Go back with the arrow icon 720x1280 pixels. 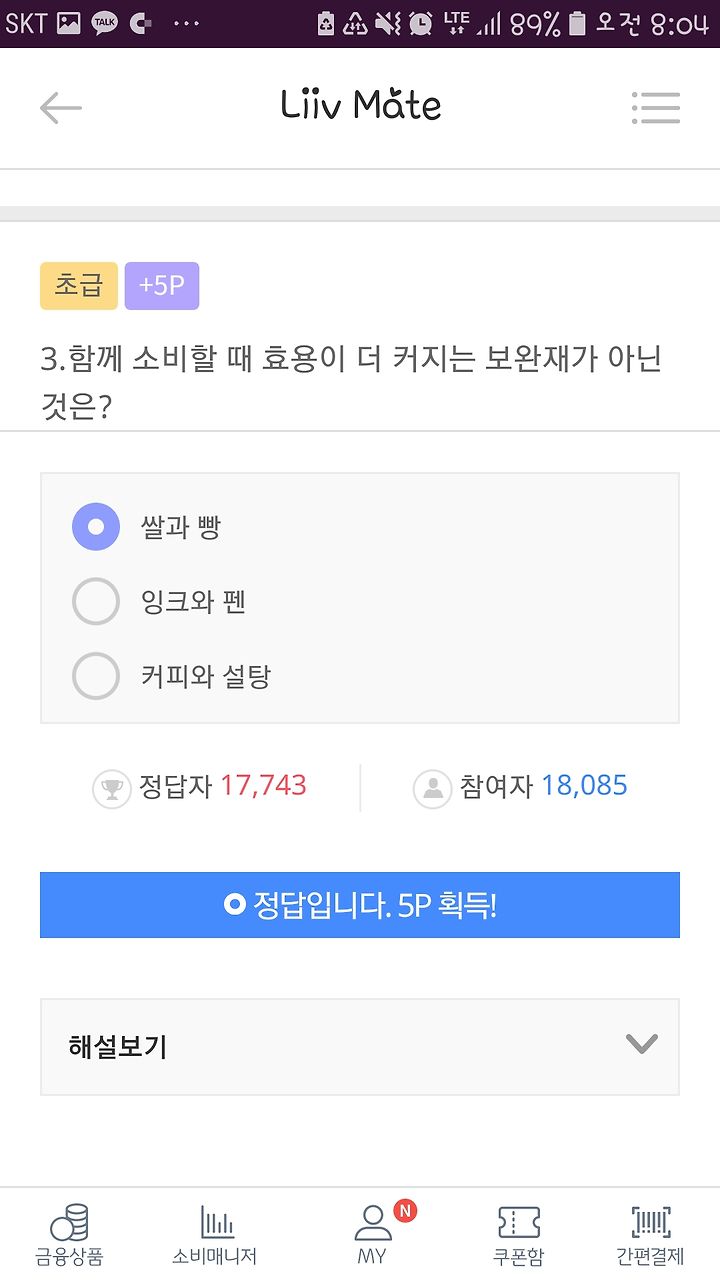pyautogui.click(x=60, y=108)
